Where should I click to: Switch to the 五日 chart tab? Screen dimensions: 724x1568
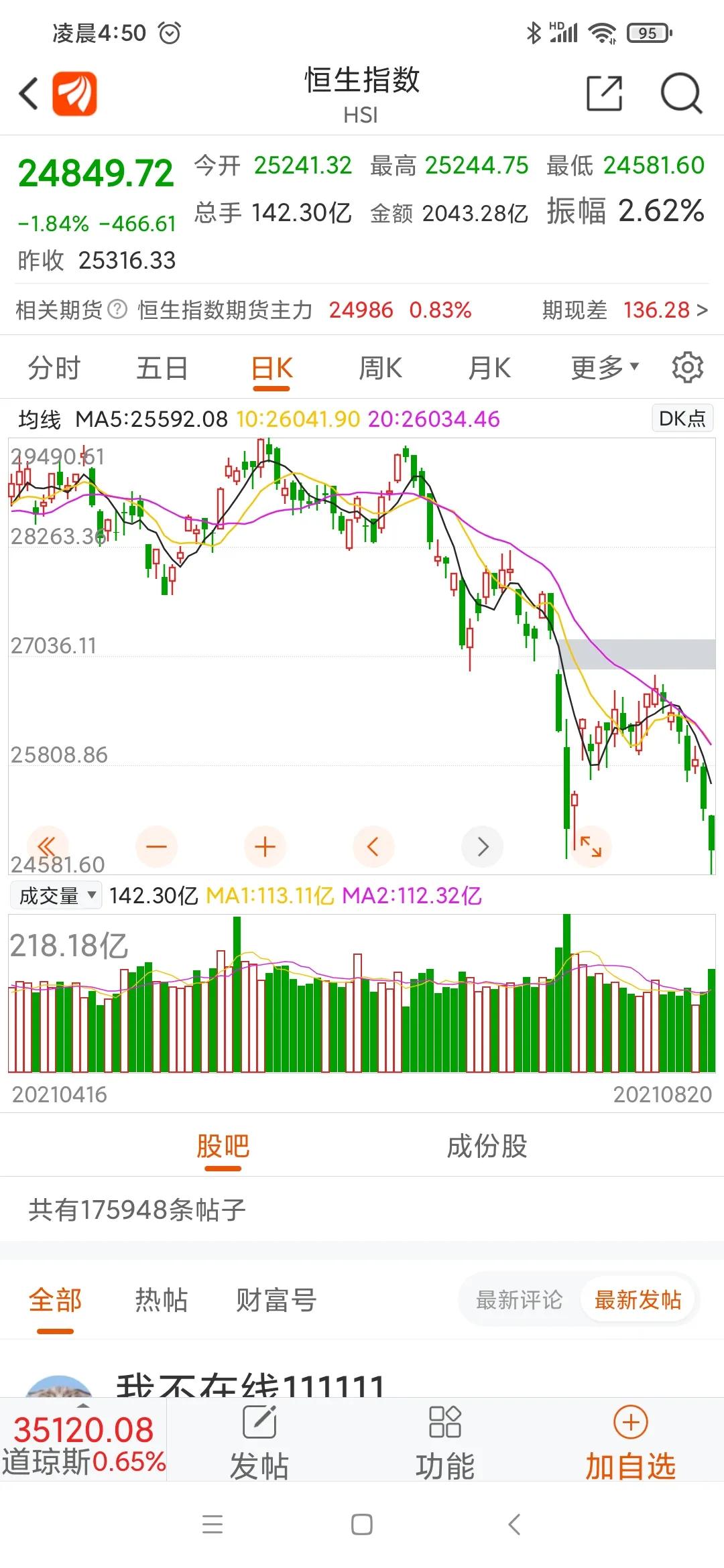point(162,368)
